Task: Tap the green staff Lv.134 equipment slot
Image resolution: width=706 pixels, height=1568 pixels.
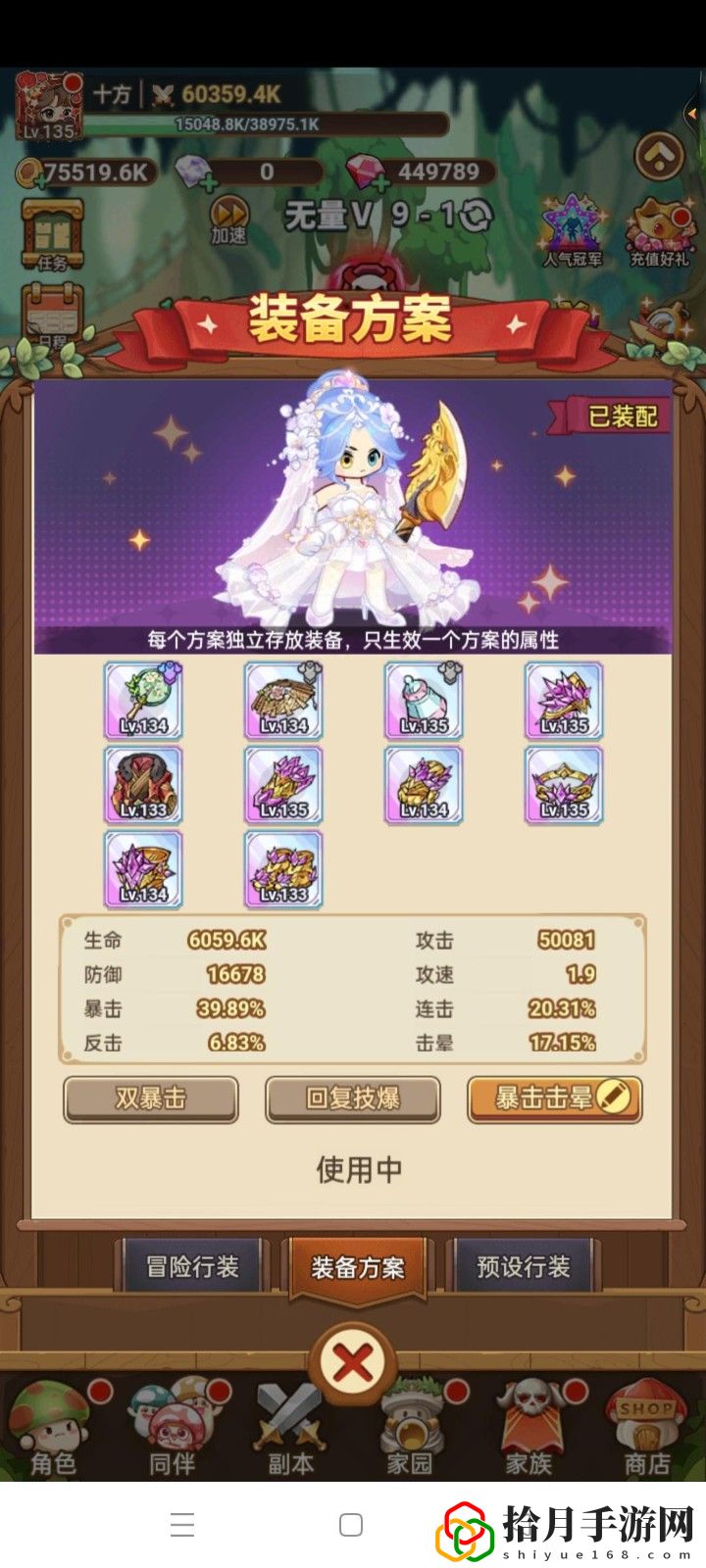Action: click(x=144, y=700)
